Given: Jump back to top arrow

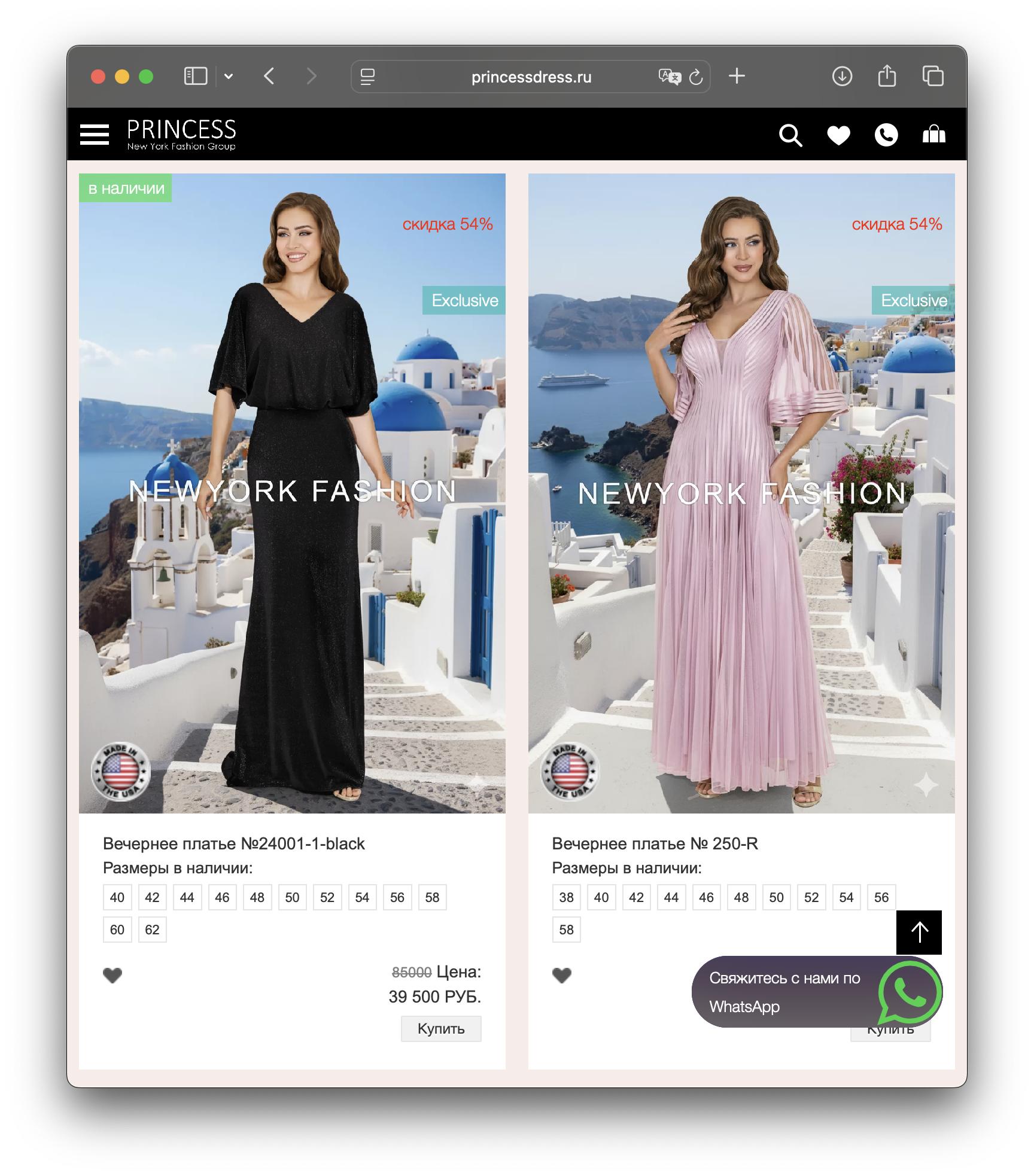Looking at the screenshot, I should 919,932.
